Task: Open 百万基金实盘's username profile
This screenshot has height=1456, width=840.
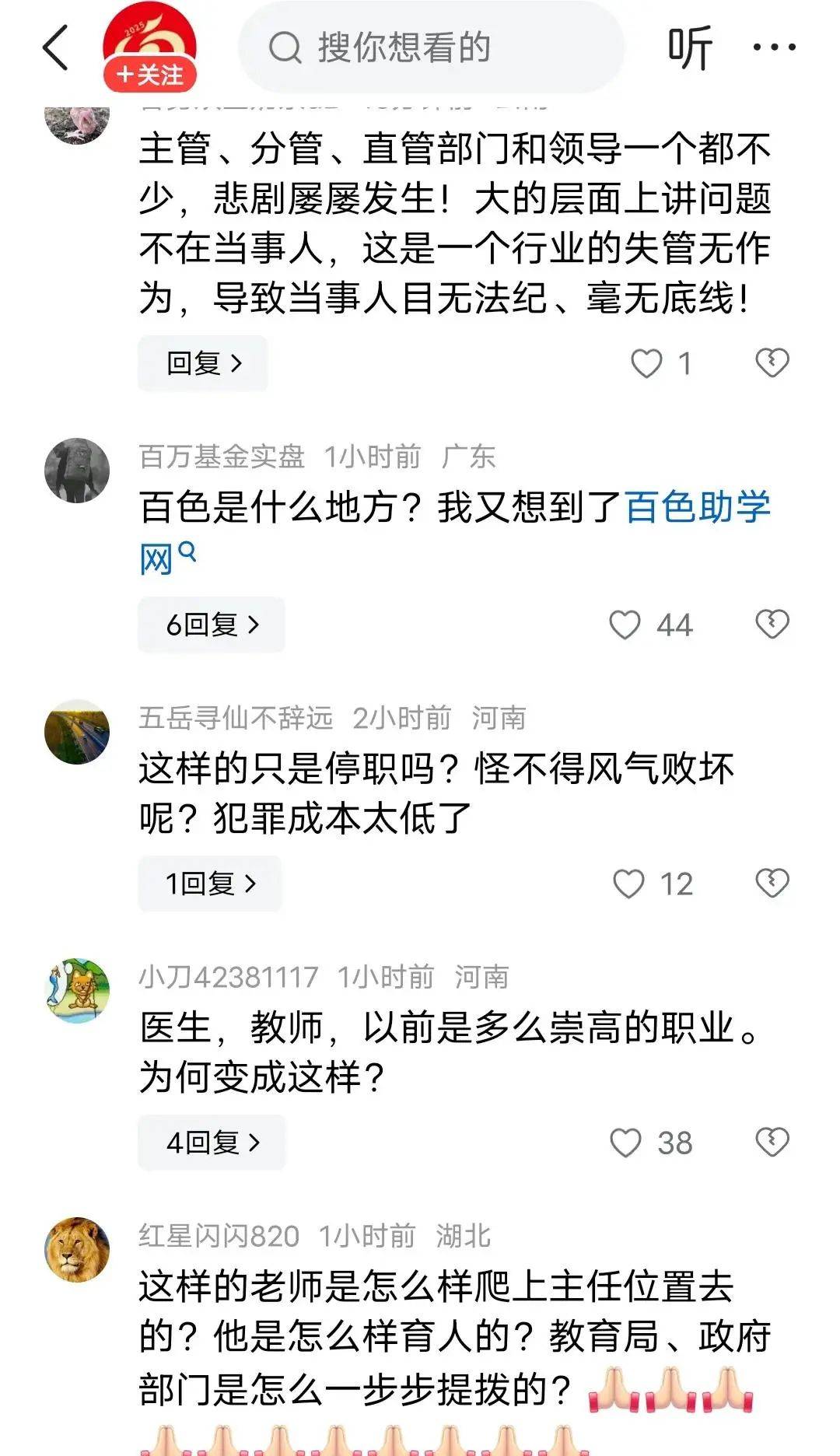Action: point(222,457)
